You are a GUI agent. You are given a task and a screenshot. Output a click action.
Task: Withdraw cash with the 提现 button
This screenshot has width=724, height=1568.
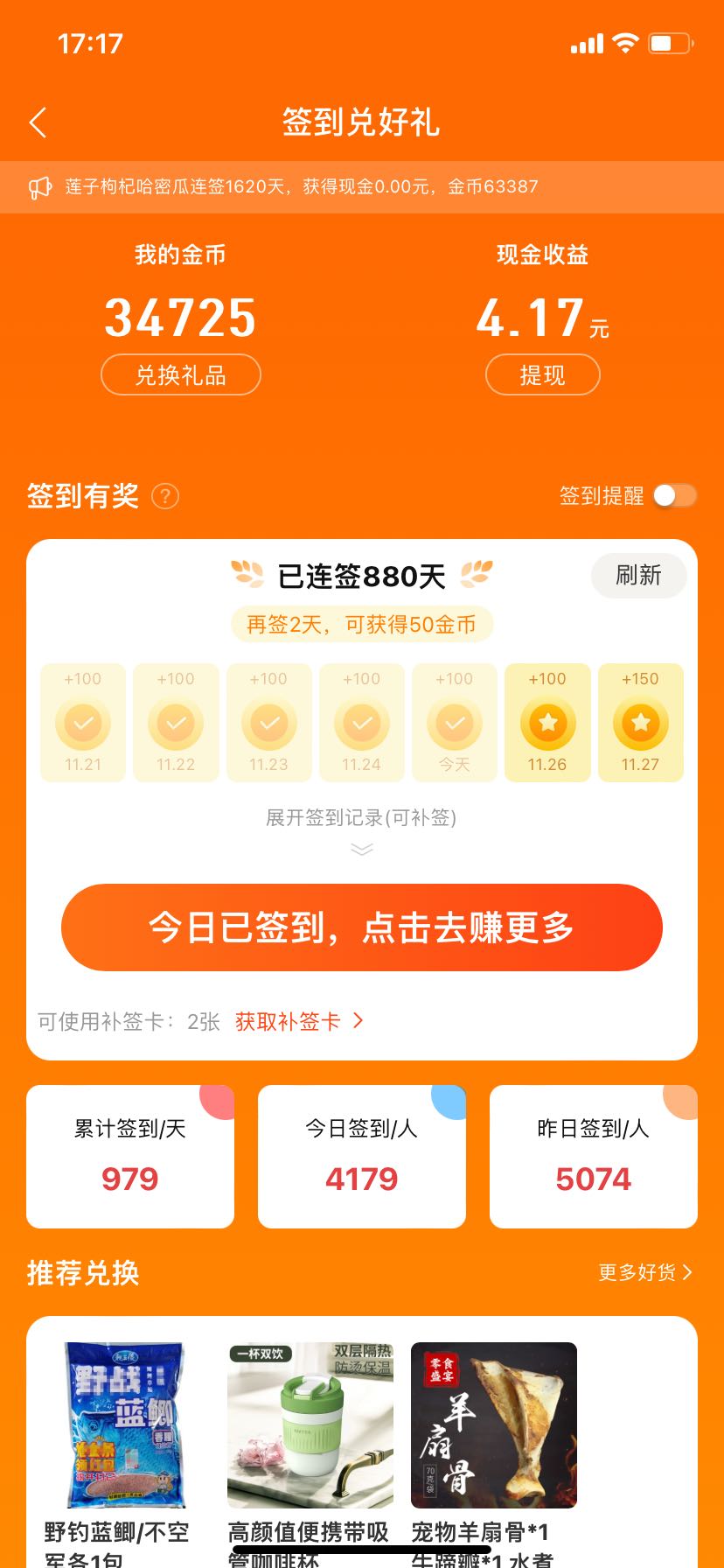[543, 375]
